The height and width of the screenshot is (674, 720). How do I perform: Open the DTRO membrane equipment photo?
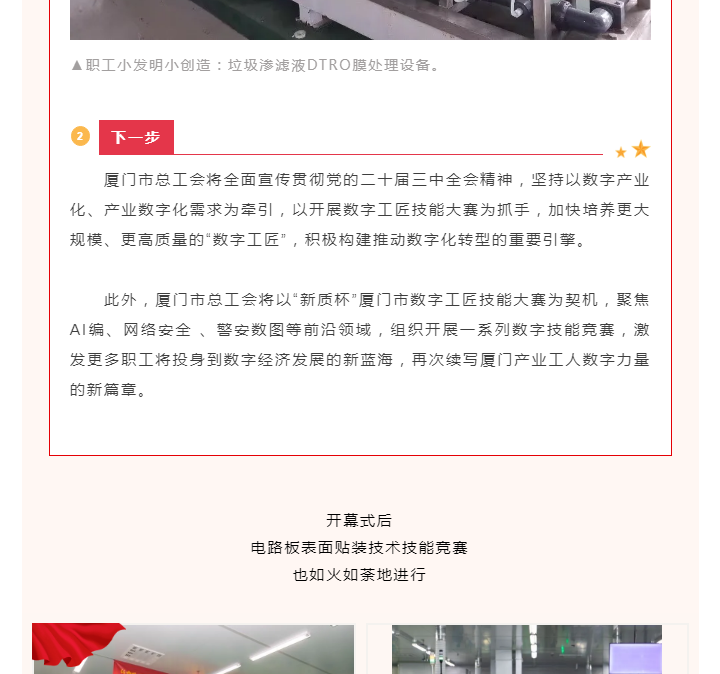point(360,19)
